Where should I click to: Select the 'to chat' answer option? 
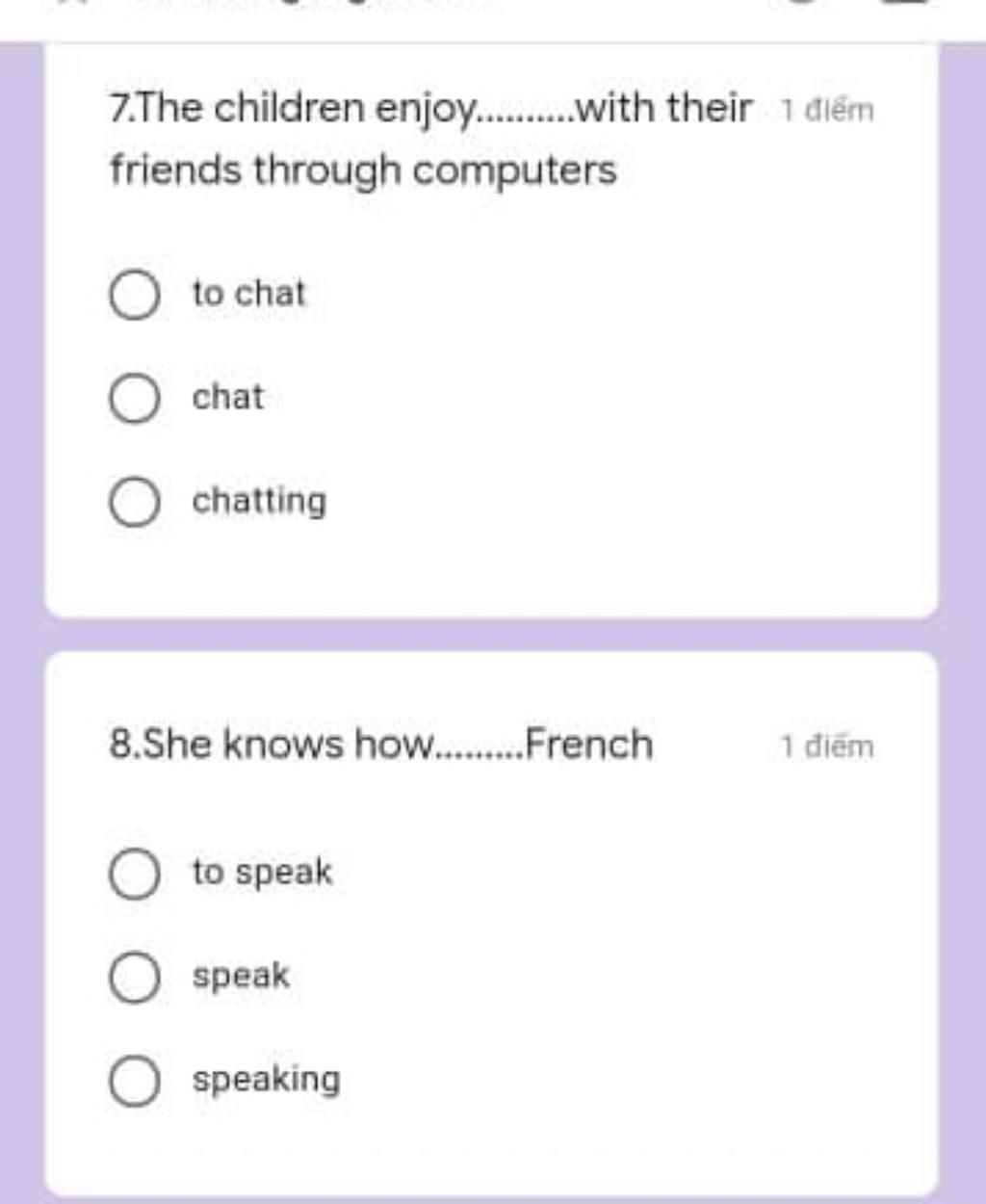[135, 296]
